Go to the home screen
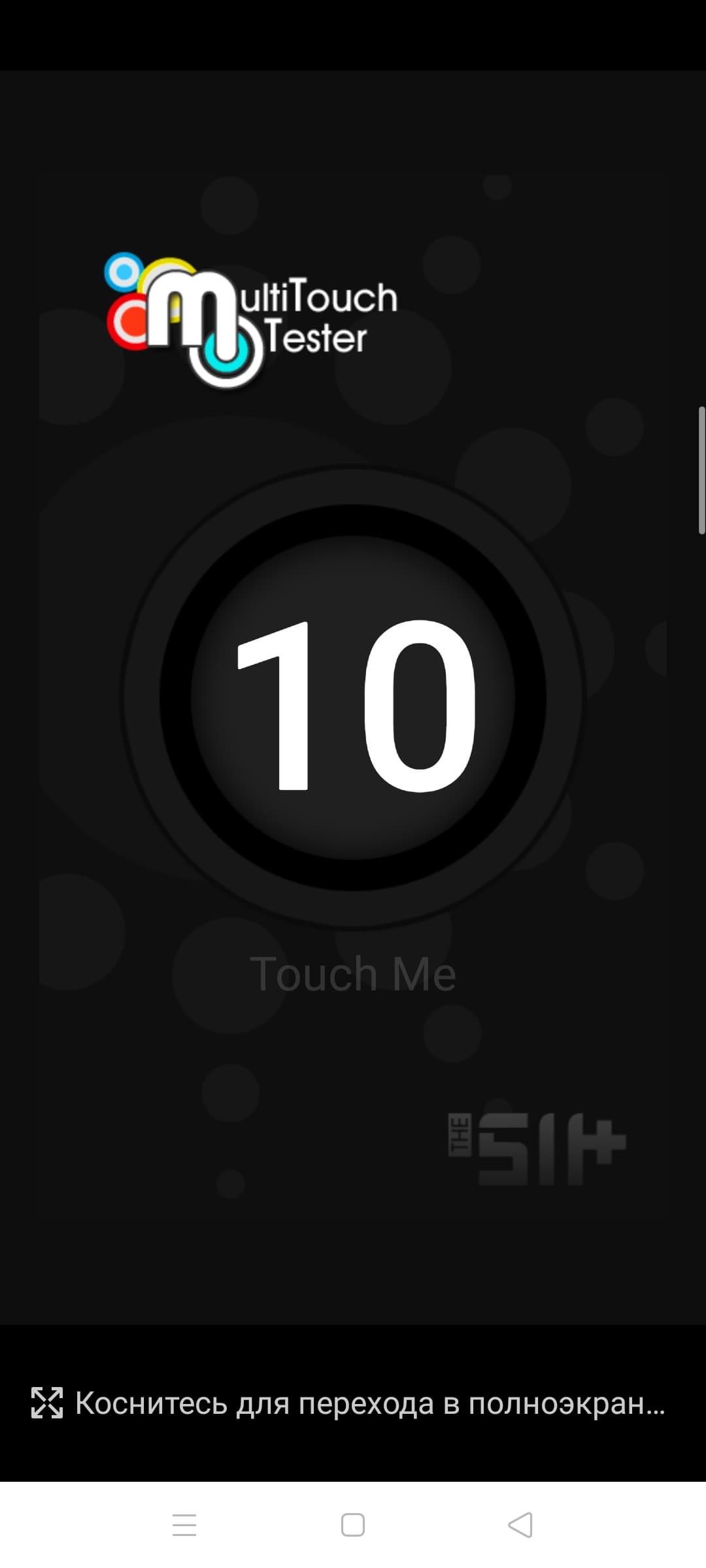The height and width of the screenshot is (1568, 706). coord(353,1525)
